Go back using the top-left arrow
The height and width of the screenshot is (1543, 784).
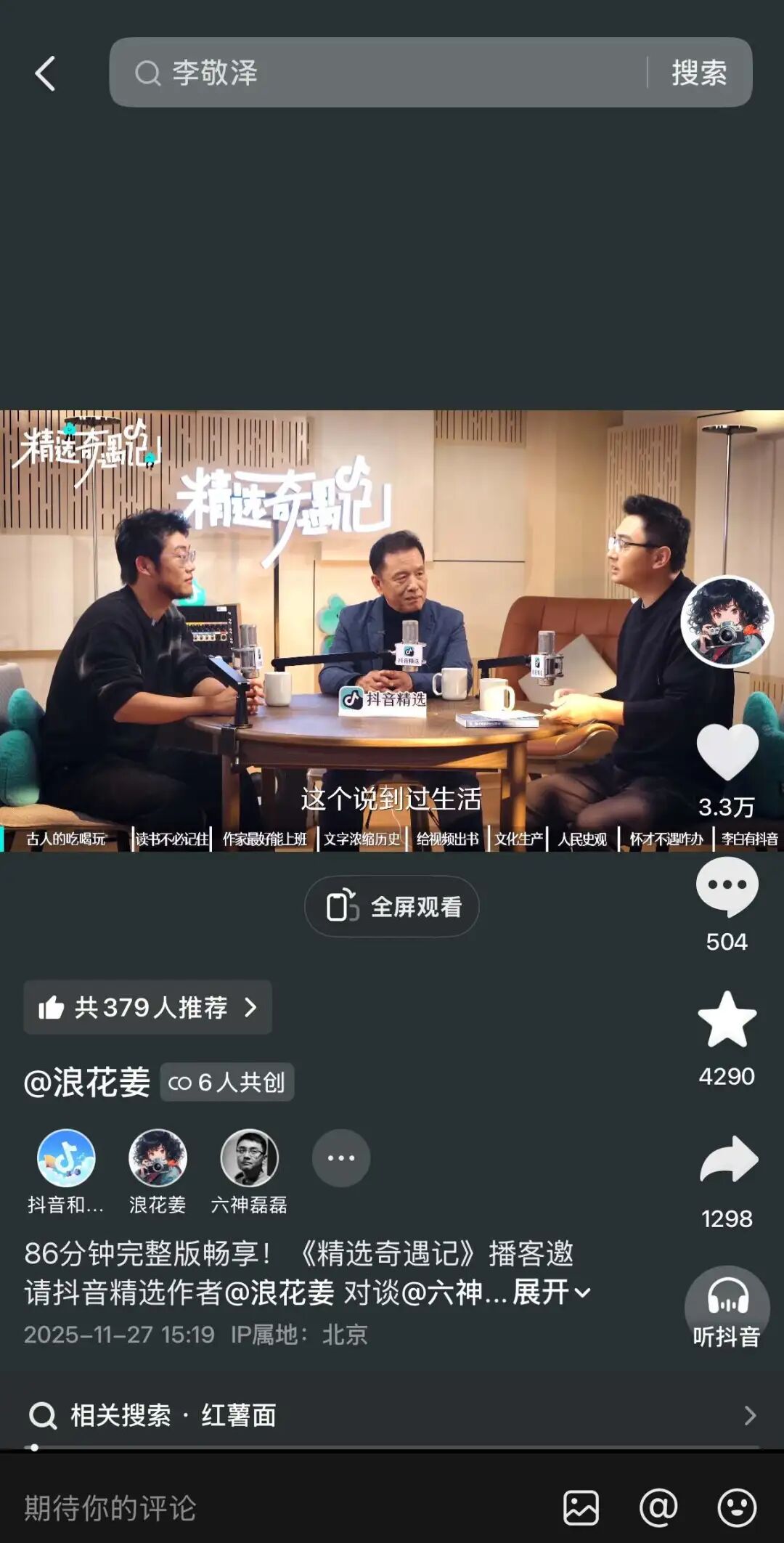45,73
